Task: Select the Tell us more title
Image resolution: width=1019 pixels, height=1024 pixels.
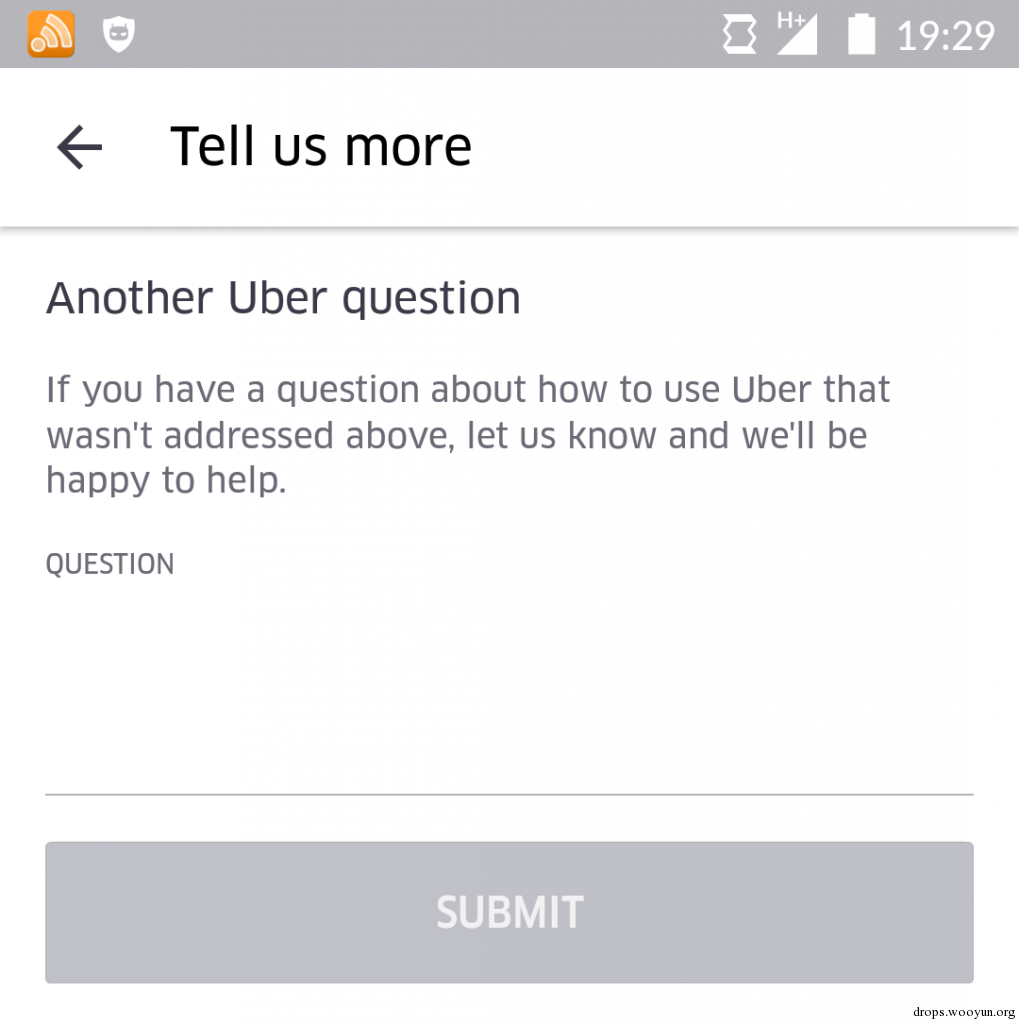Action: tap(321, 145)
